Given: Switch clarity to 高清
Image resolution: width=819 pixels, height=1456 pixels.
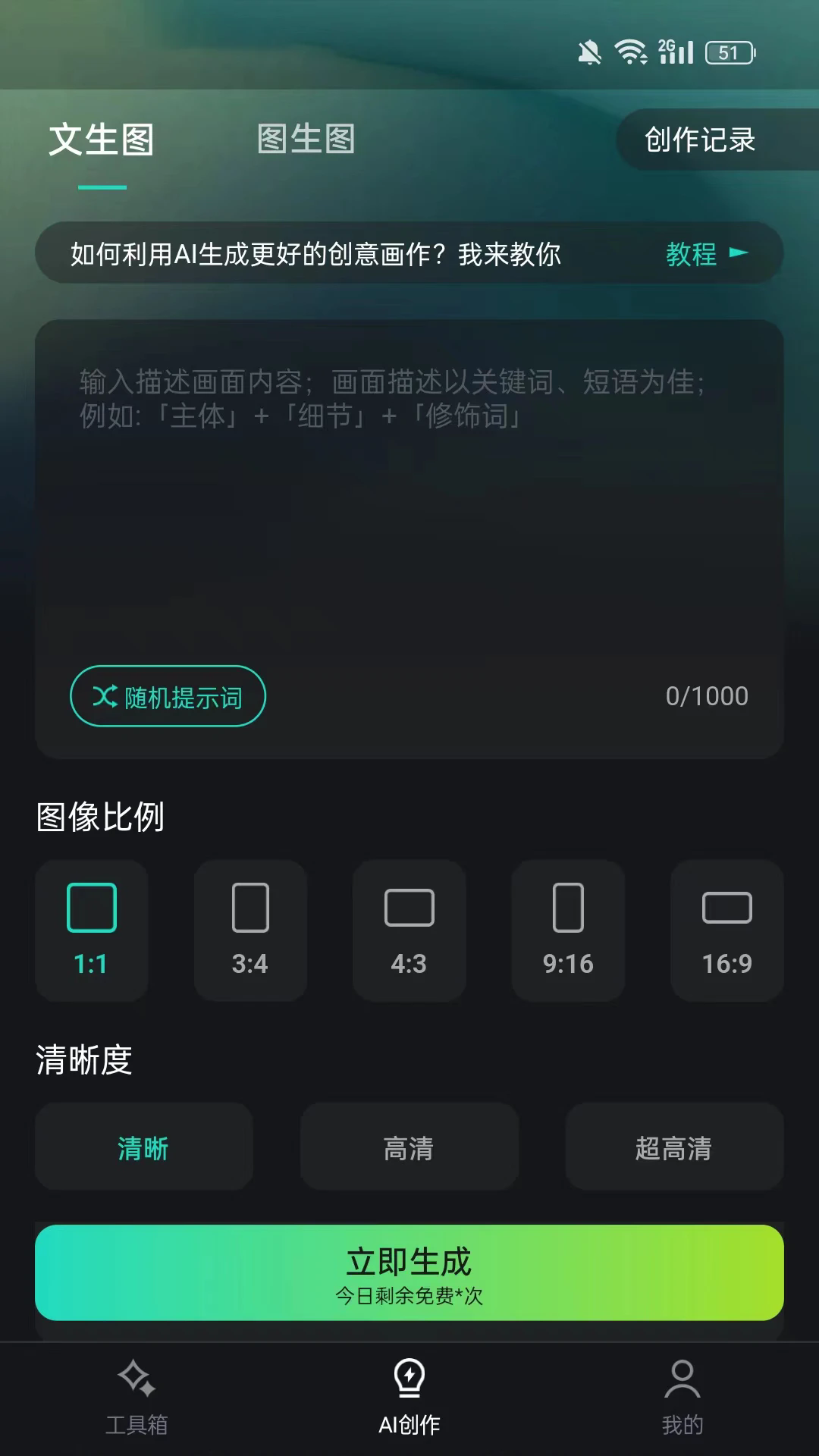Looking at the screenshot, I should (x=408, y=1147).
